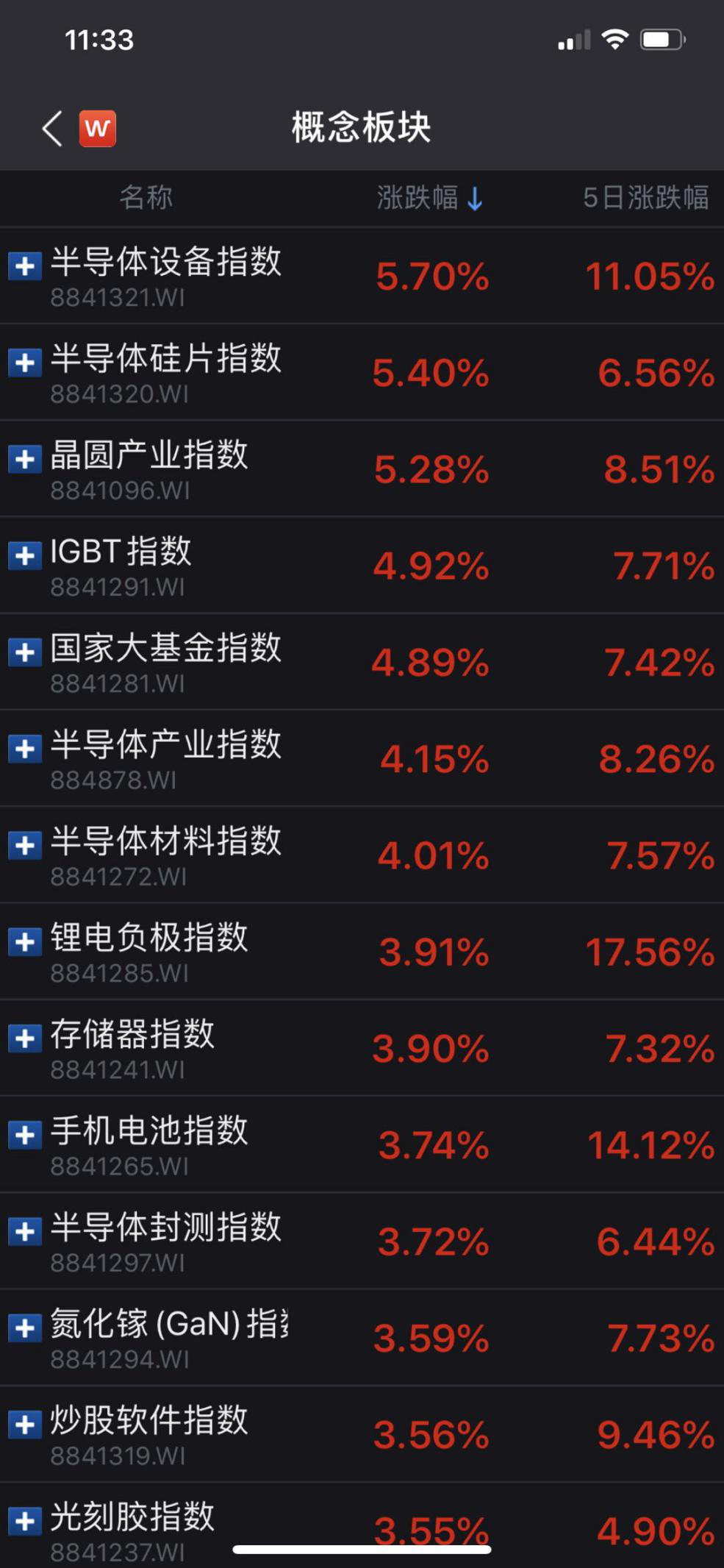The image size is (724, 1568).
Task: Sort by 名称 column header
Action: pos(146,197)
